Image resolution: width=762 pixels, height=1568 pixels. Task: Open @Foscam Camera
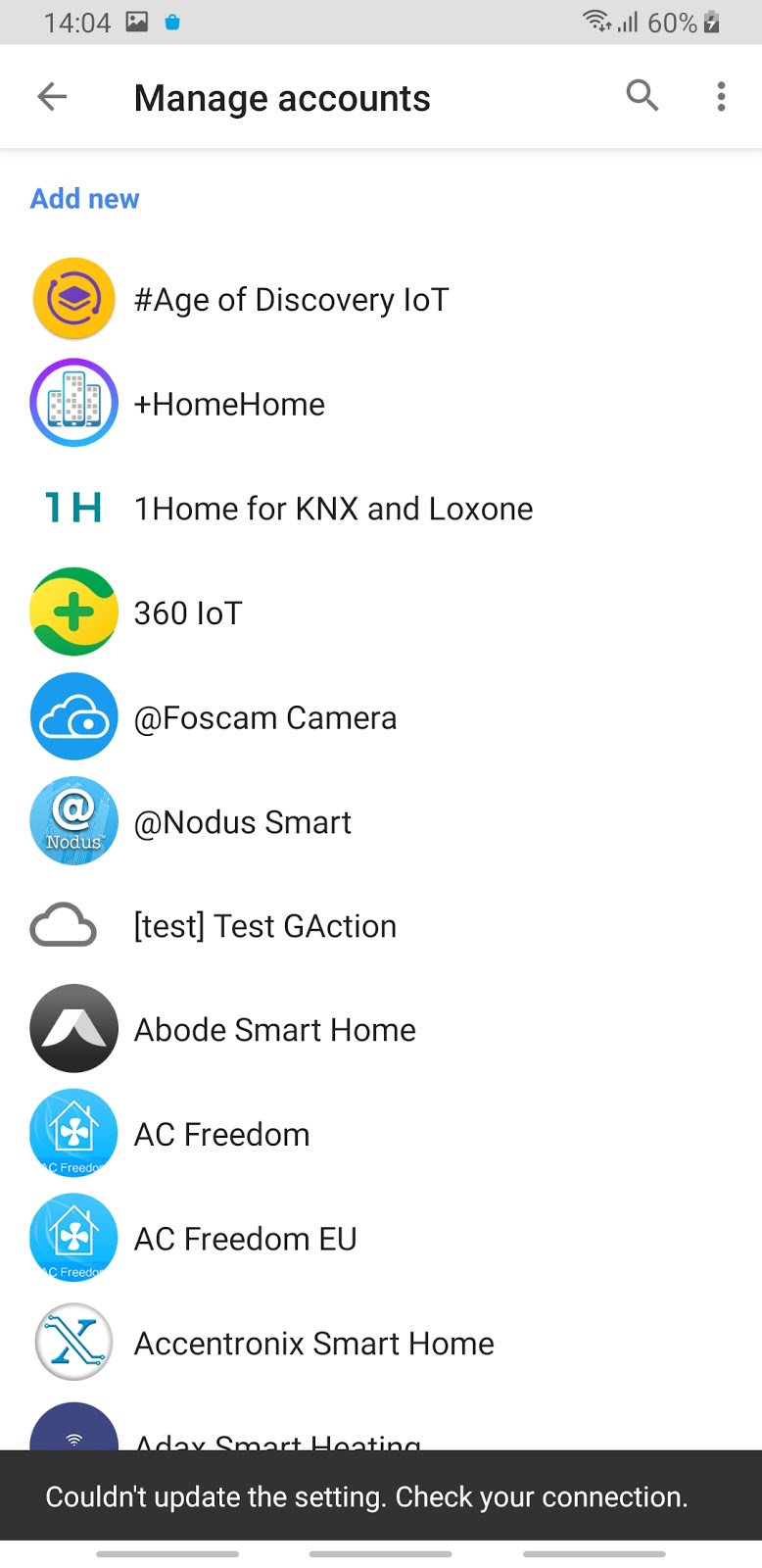point(381,716)
